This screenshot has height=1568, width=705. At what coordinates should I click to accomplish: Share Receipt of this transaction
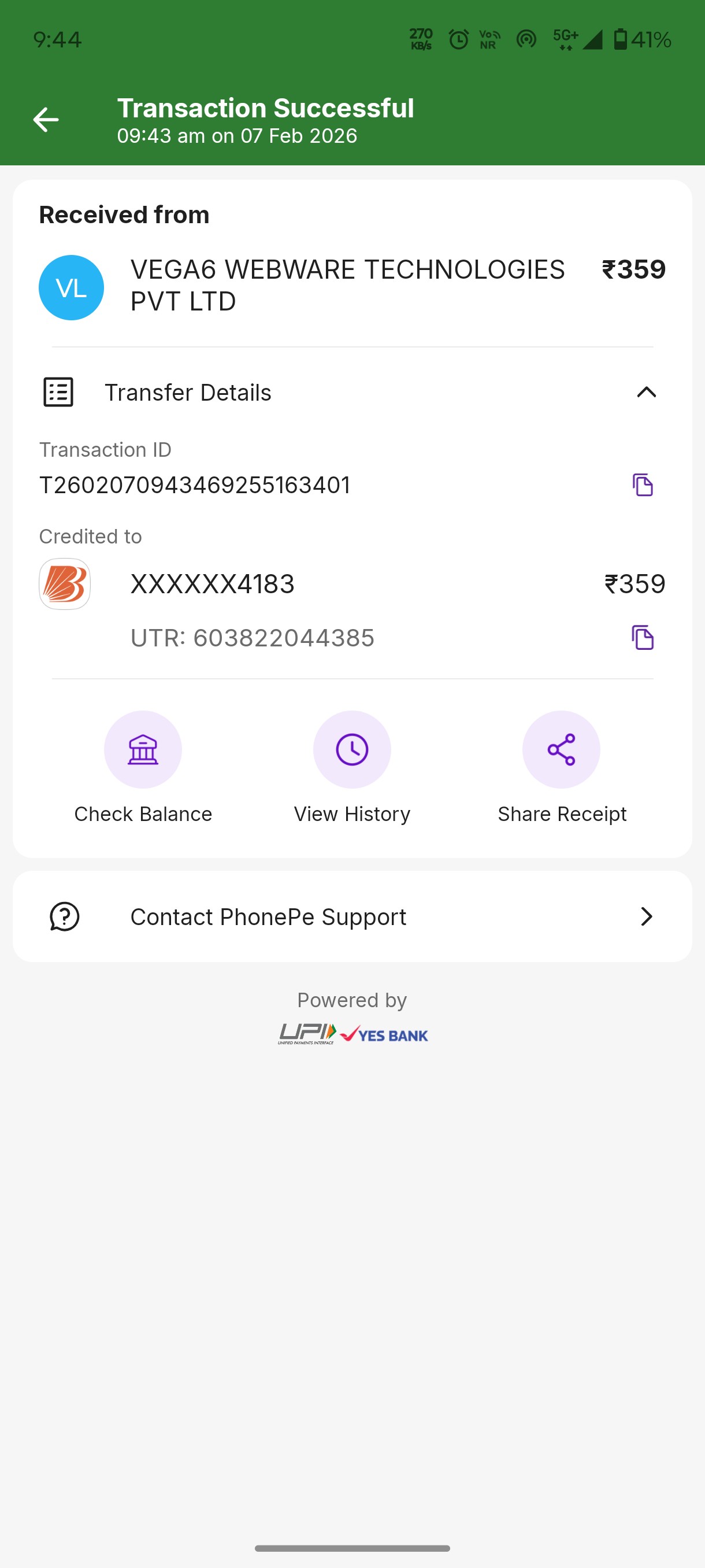561,750
